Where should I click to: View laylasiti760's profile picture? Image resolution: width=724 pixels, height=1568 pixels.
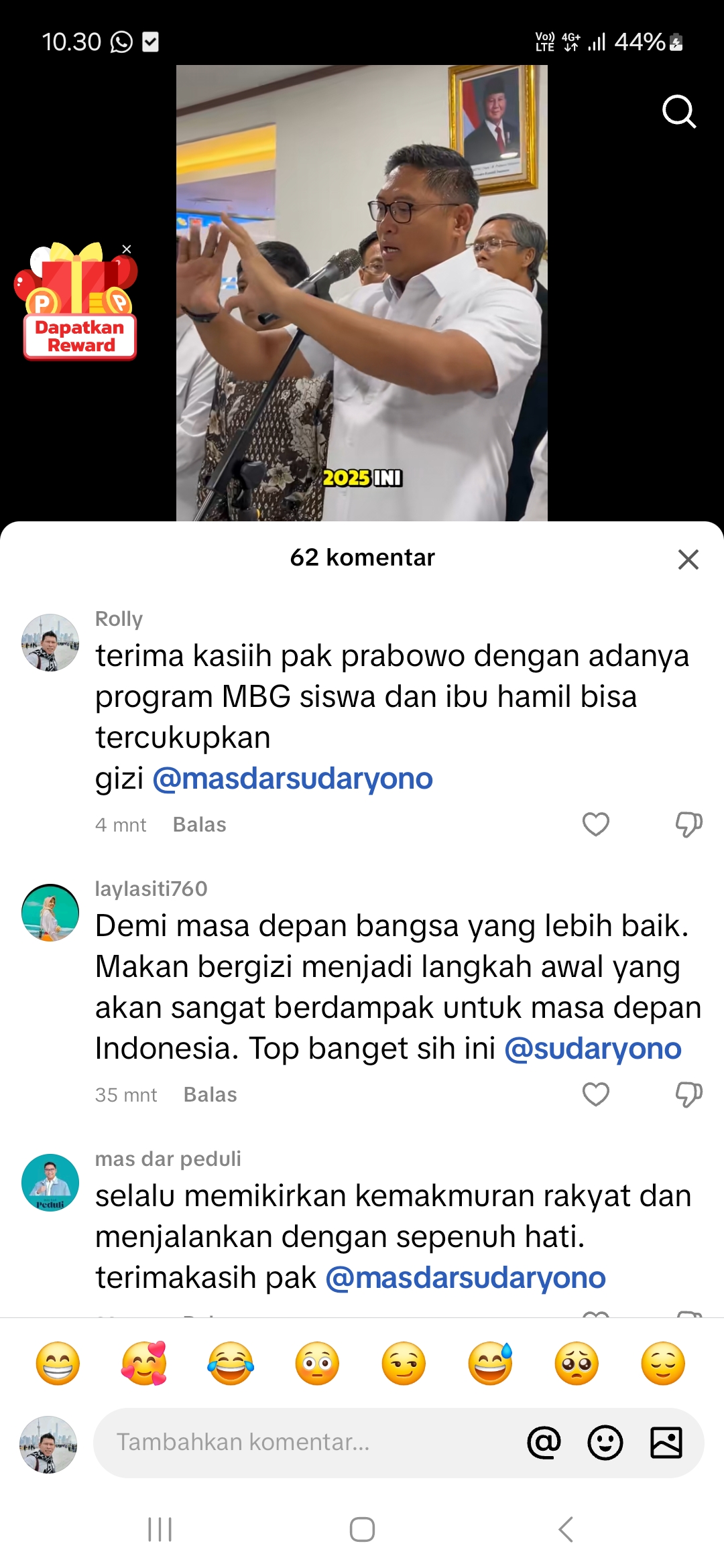[x=50, y=913]
